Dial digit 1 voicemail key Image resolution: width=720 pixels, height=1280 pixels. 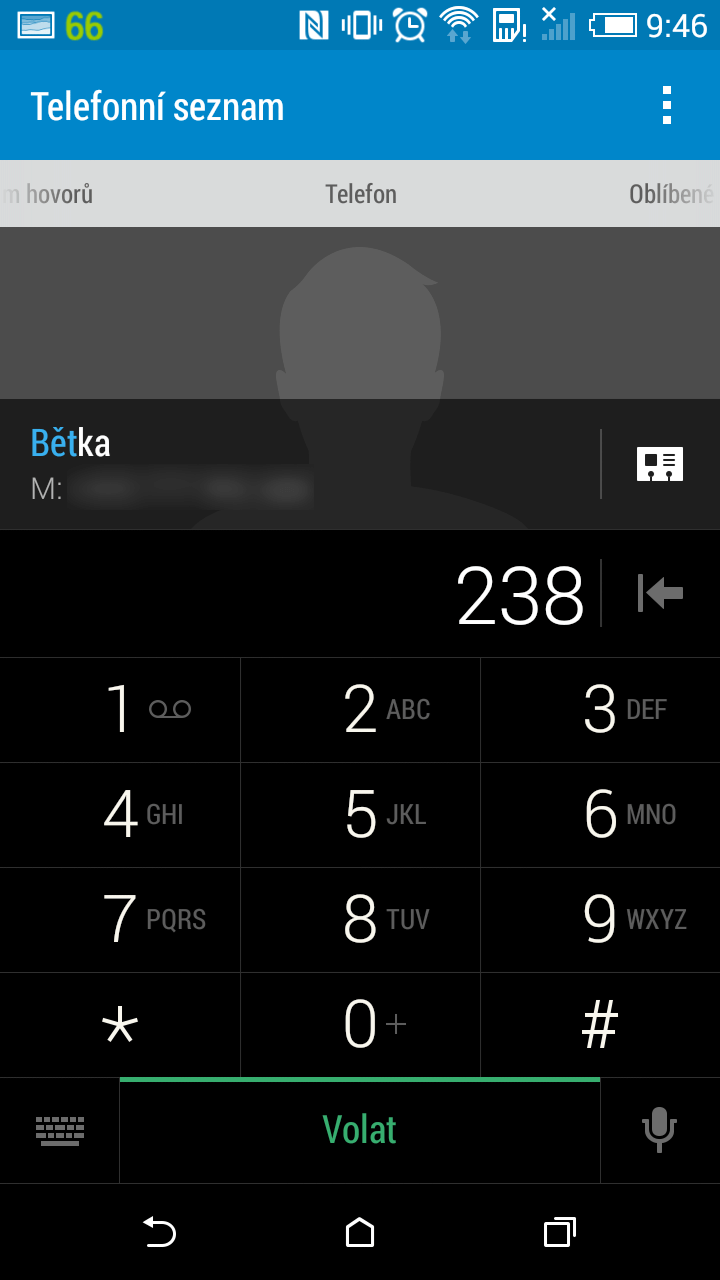point(120,710)
